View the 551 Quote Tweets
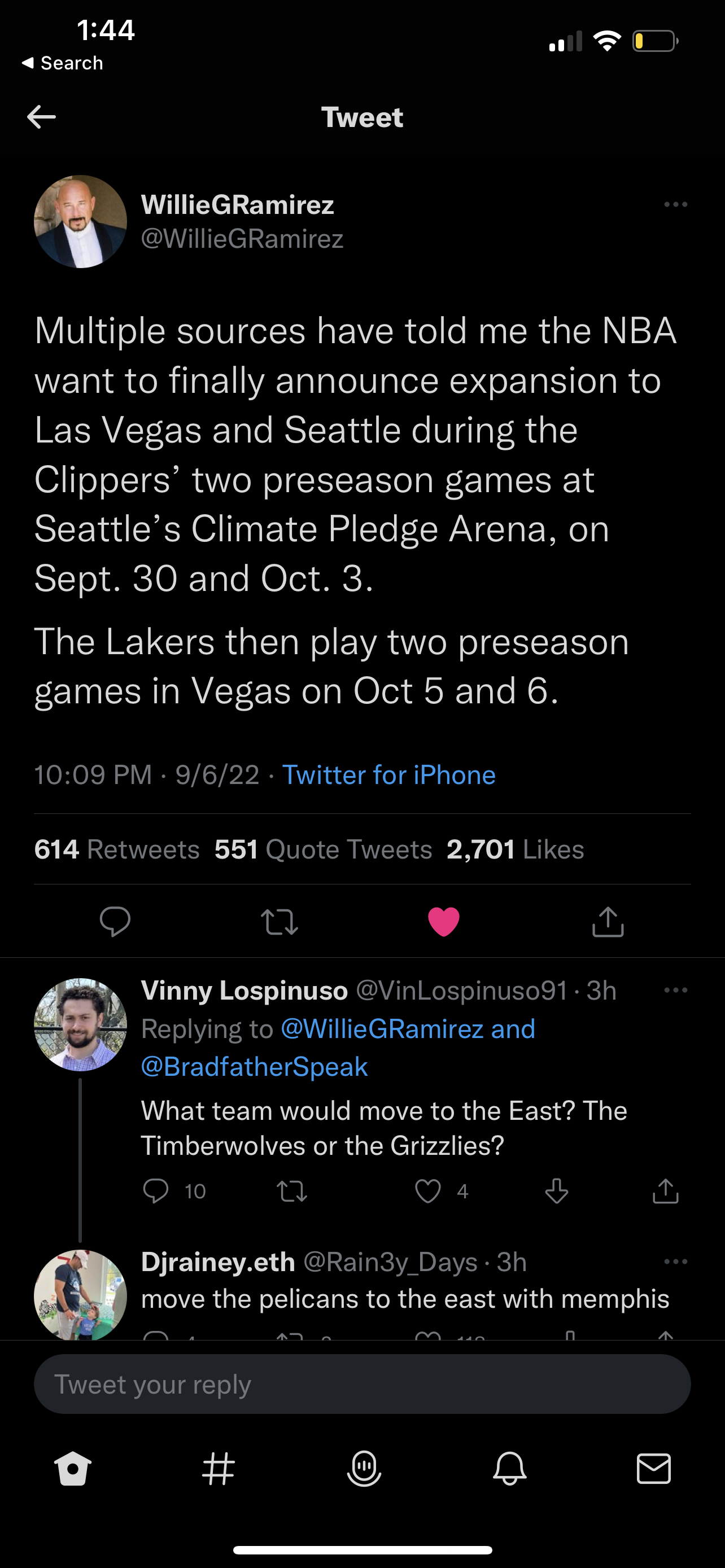This screenshot has width=725, height=1568. pos(323,849)
